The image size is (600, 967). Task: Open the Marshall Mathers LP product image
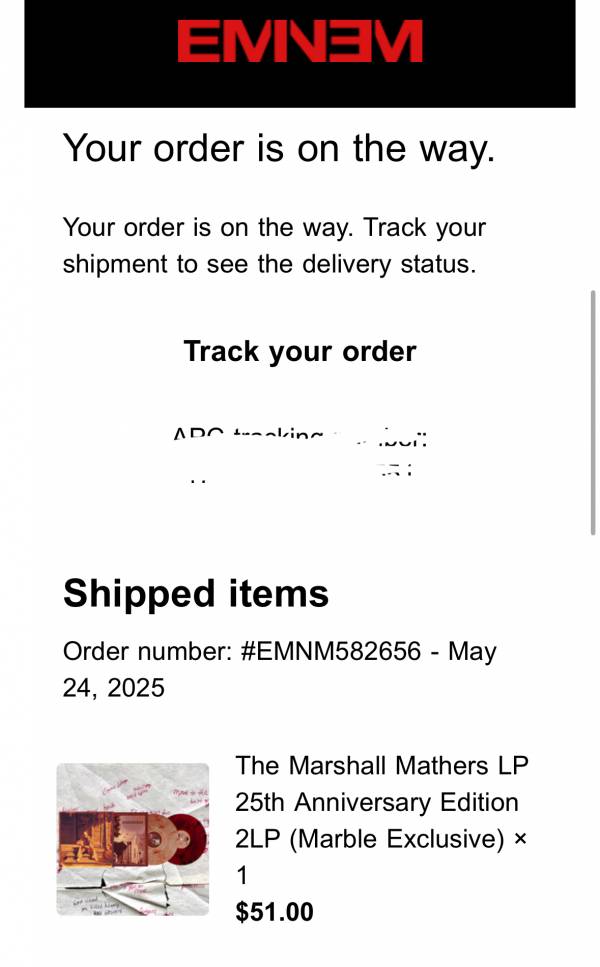(x=132, y=838)
